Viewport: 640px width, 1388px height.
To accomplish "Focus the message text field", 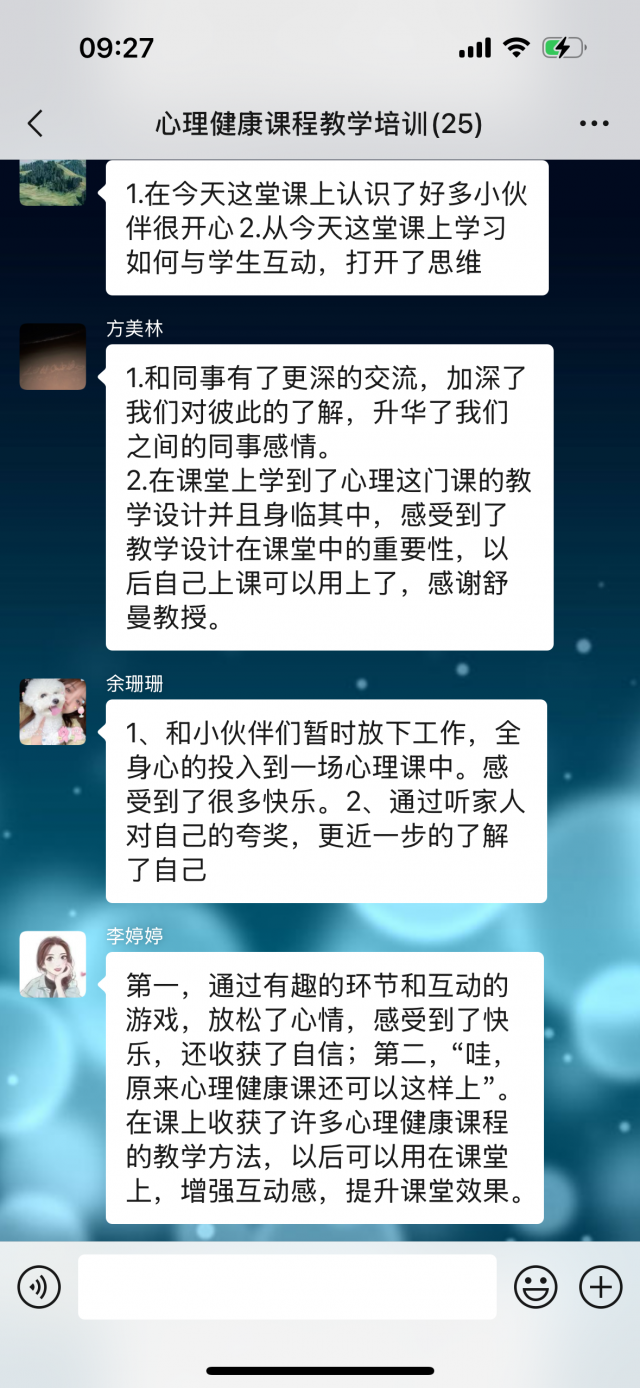I will (287, 1286).
